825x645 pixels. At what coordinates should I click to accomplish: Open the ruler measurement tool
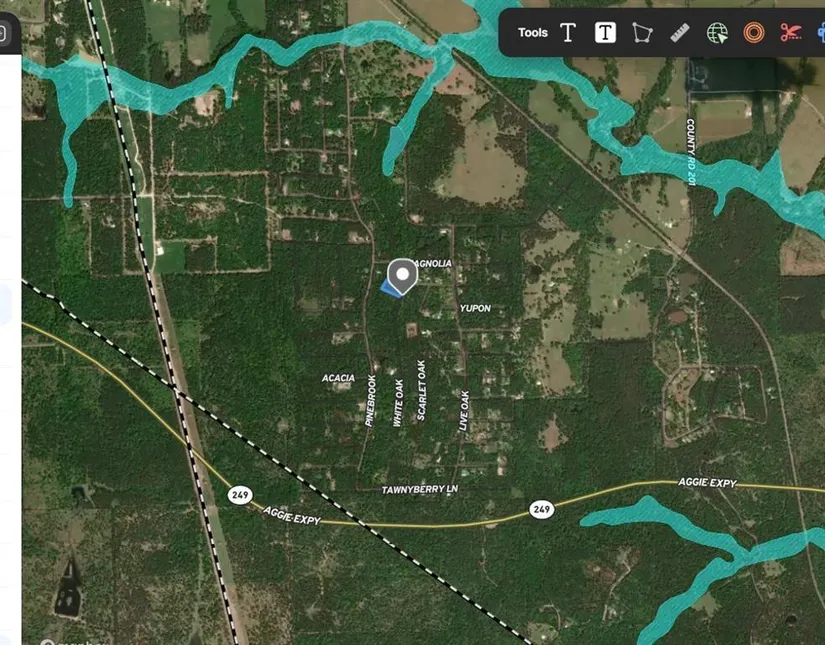point(680,33)
